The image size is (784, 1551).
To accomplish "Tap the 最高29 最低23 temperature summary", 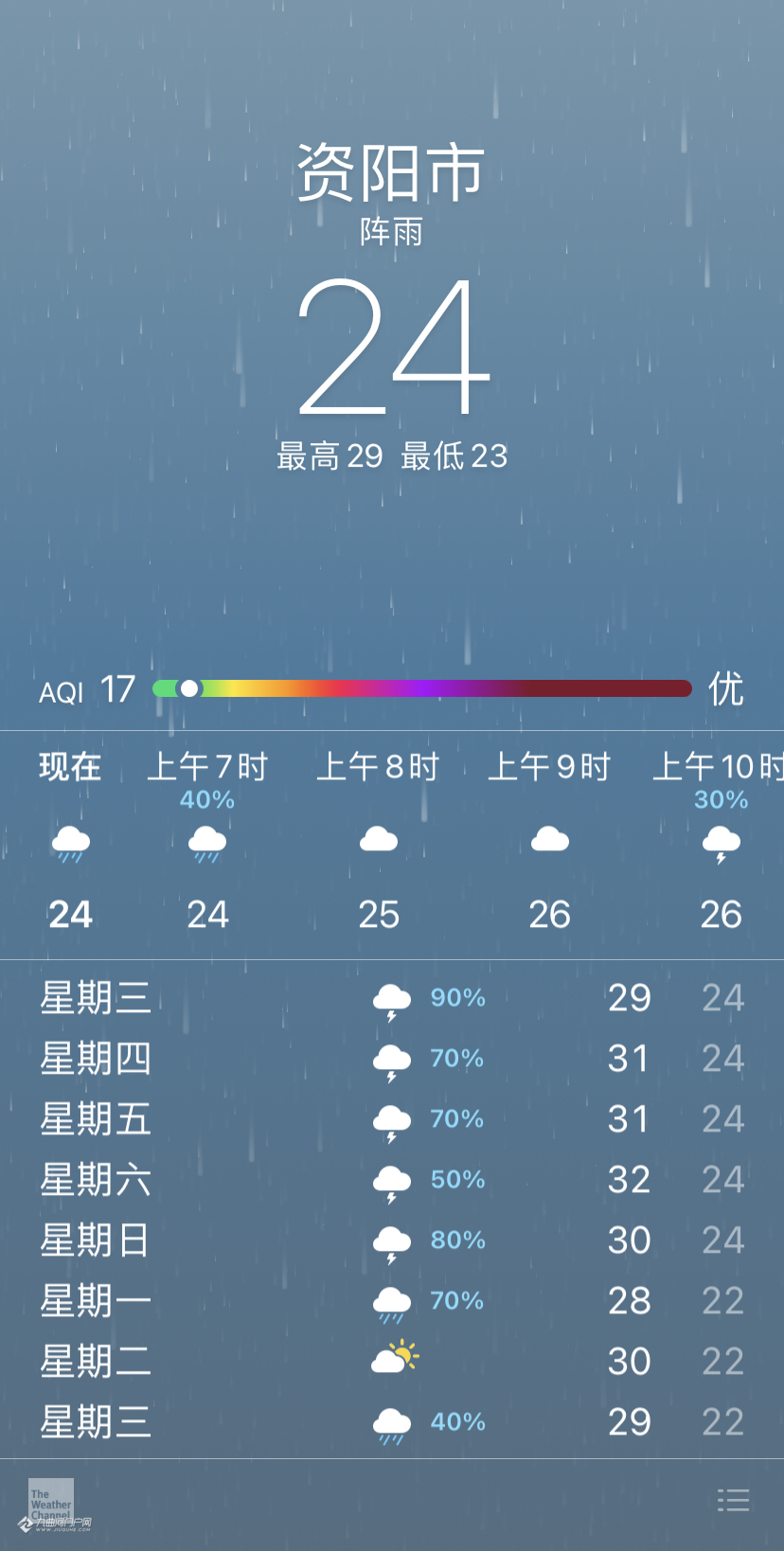I will point(392,456).
